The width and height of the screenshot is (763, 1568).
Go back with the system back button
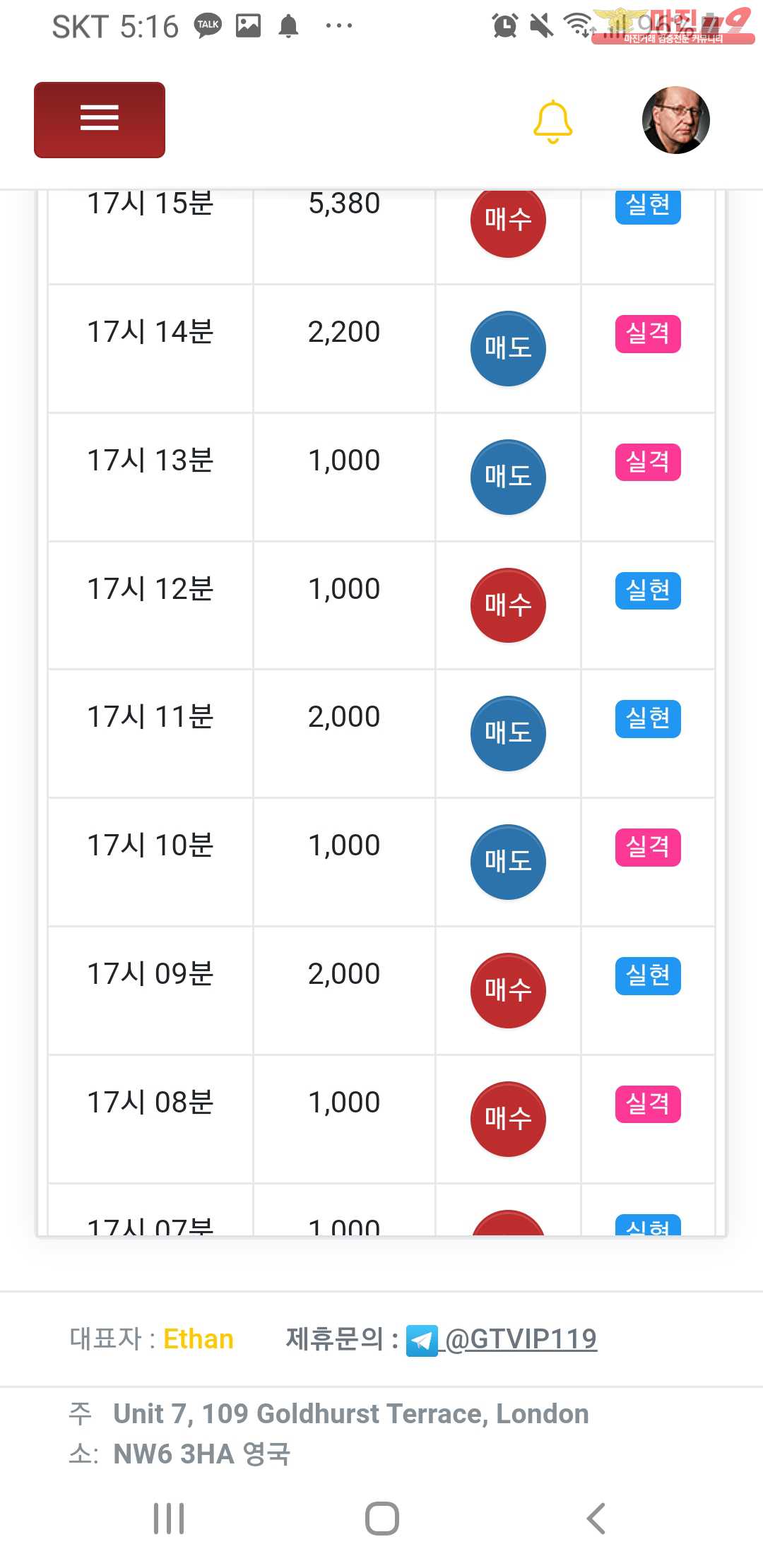[596, 1519]
